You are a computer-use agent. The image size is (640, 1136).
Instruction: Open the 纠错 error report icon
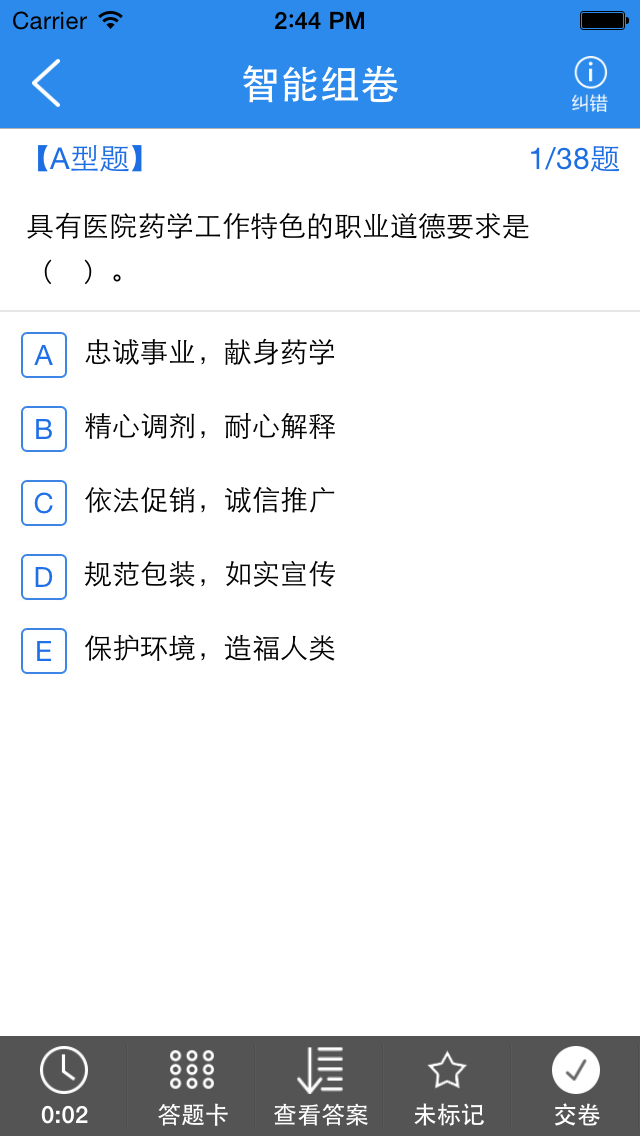coord(590,85)
